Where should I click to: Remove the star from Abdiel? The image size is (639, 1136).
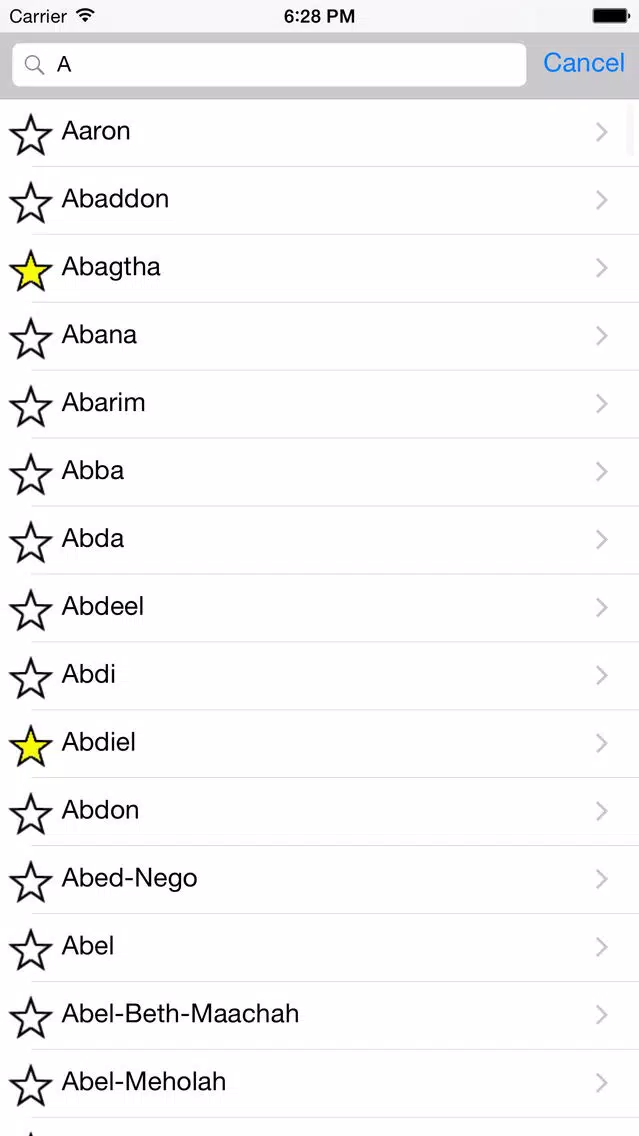pyautogui.click(x=30, y=745)
